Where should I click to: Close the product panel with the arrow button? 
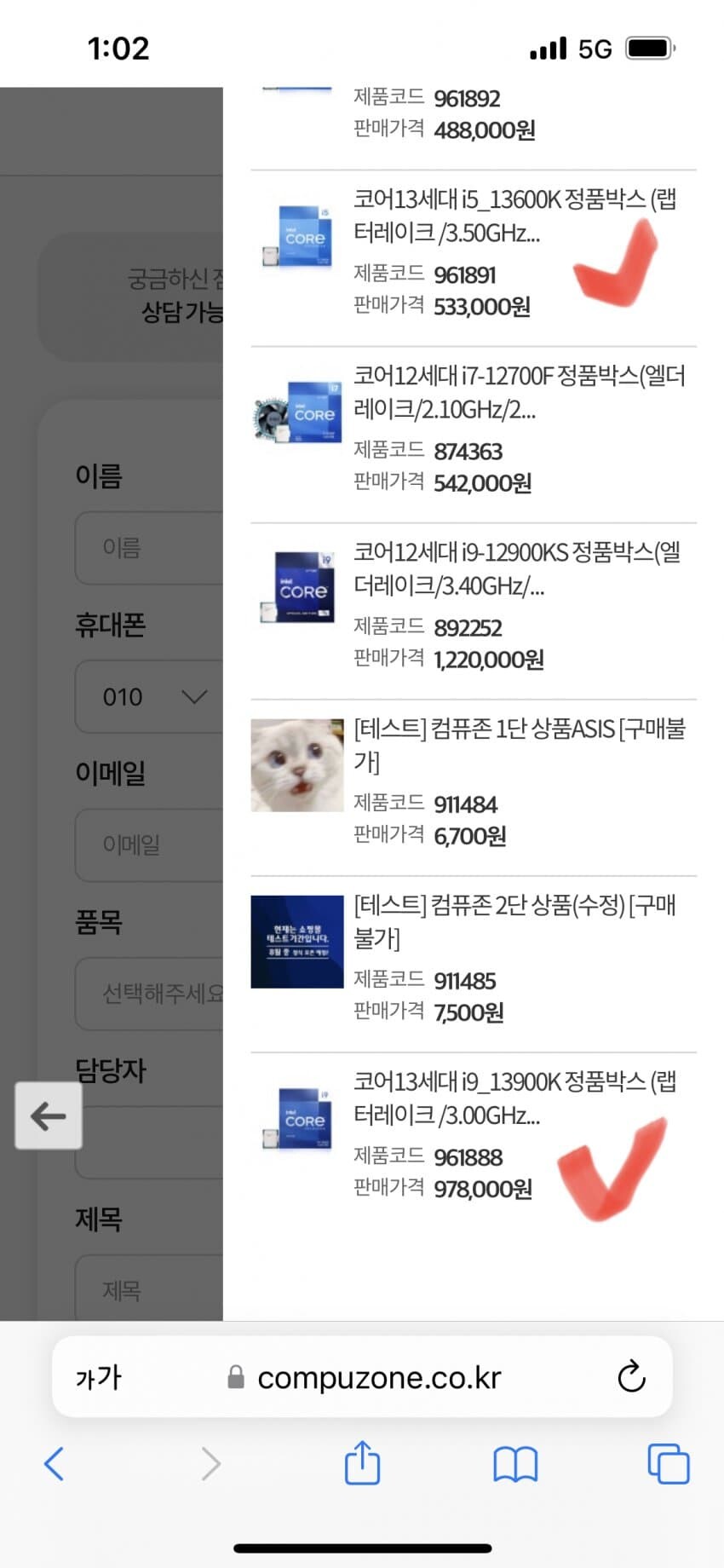click(x=49, y=1115)
